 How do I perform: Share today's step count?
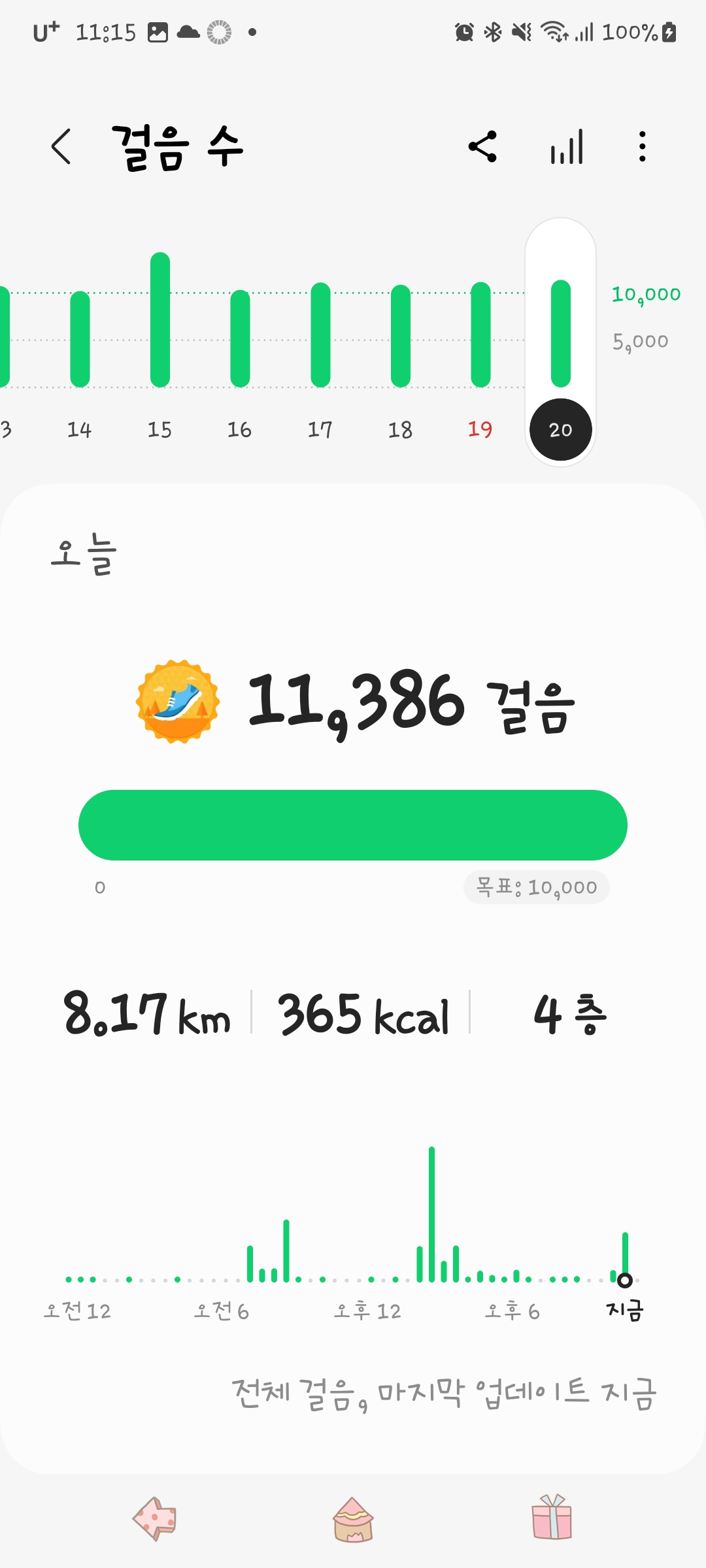tap(483, 146)
